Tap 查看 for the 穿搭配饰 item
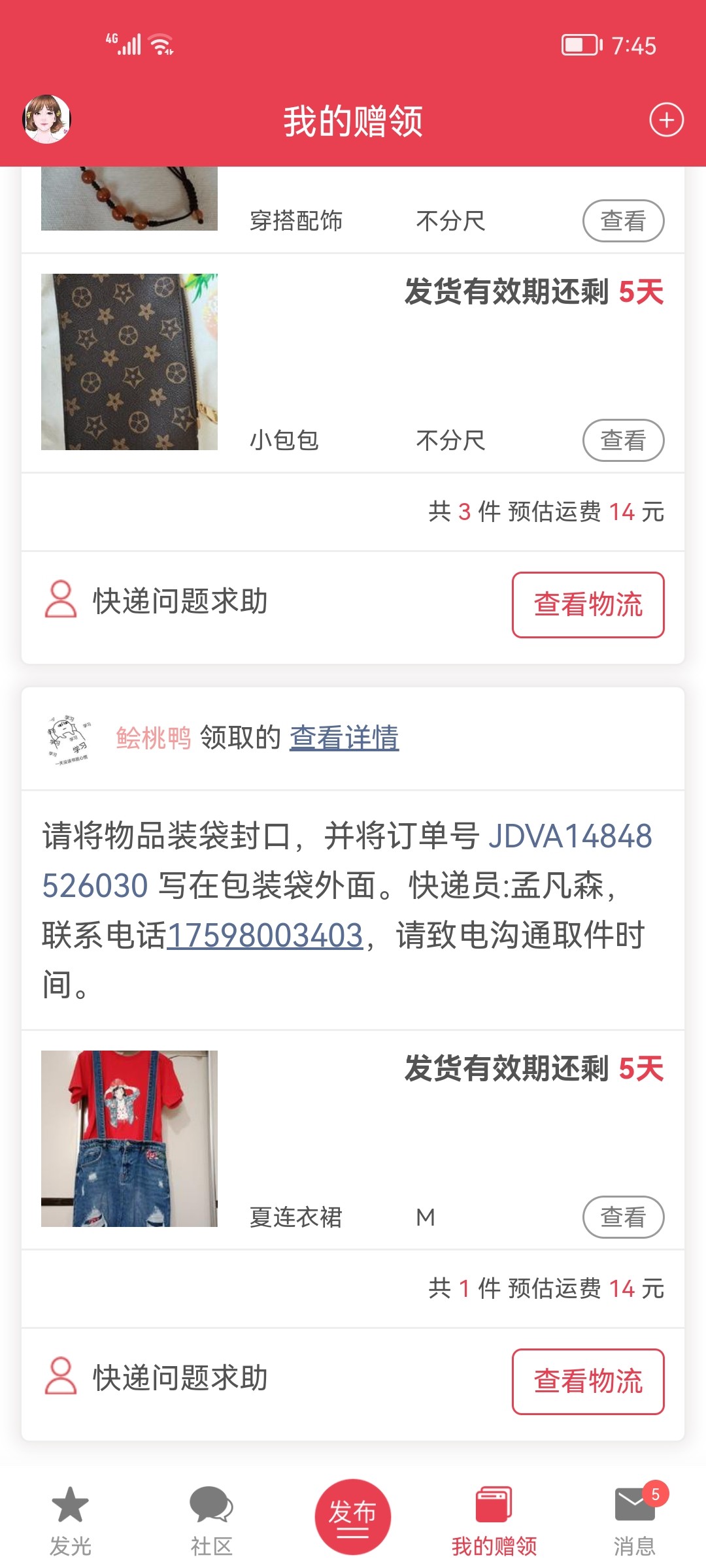 point(623,221)
